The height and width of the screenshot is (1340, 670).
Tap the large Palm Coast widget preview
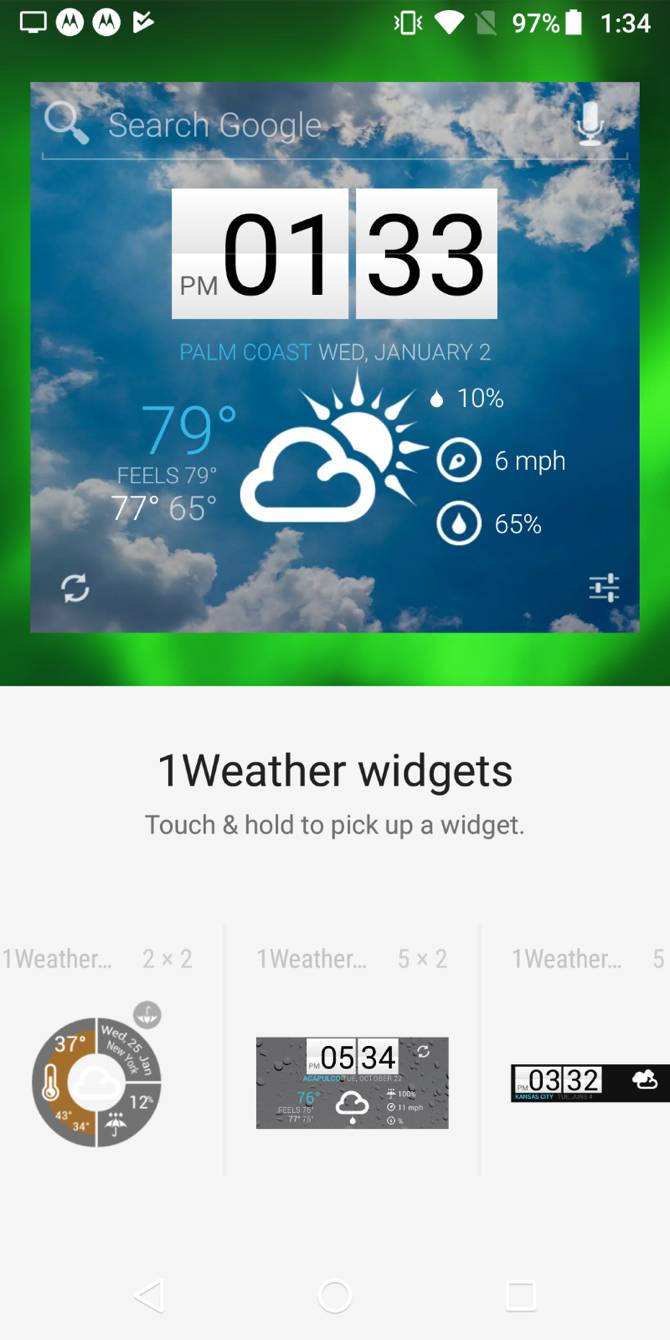(x=335, y=357)
